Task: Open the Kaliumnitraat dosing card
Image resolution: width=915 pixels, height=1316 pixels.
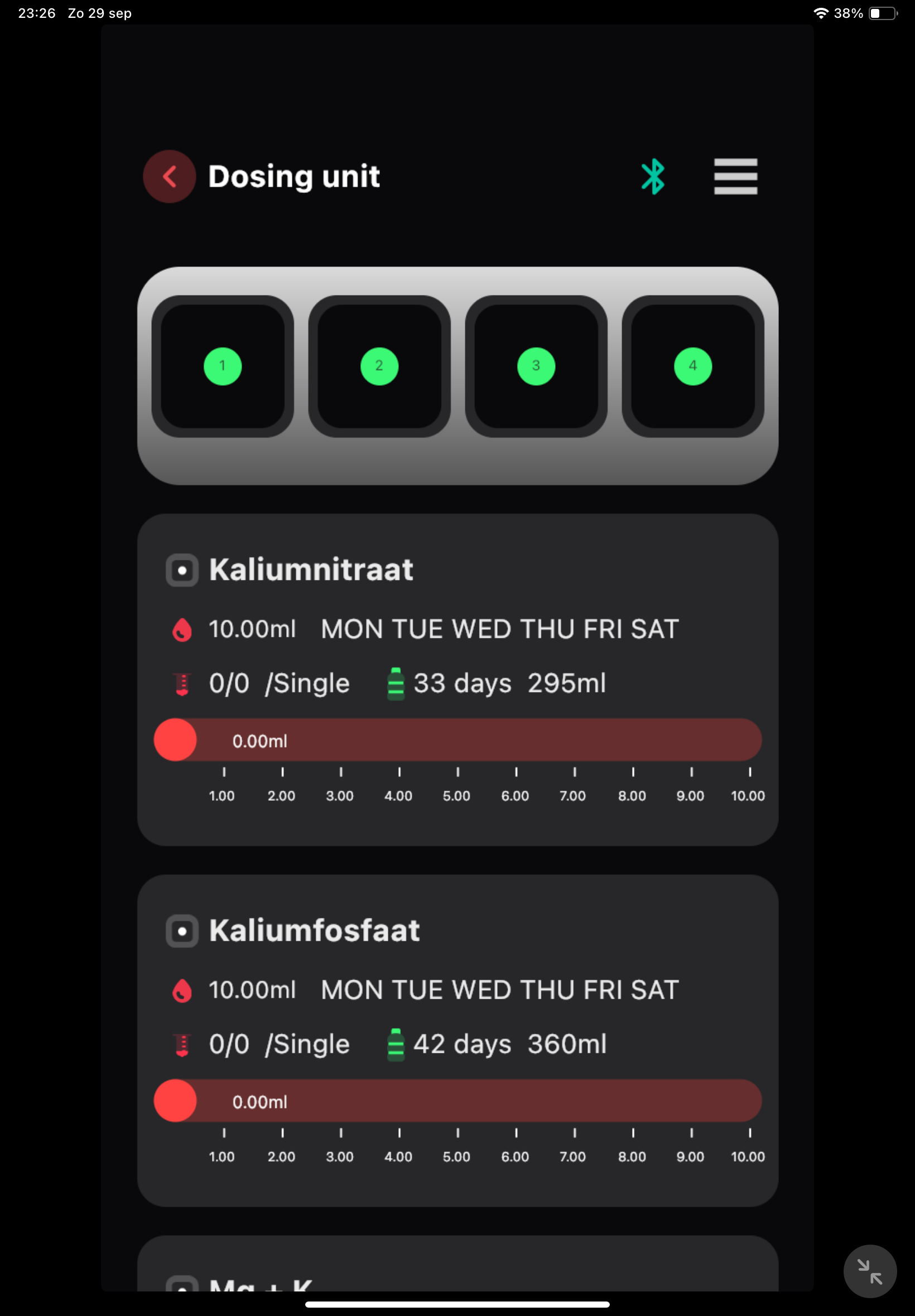Action: click(311, 569)
